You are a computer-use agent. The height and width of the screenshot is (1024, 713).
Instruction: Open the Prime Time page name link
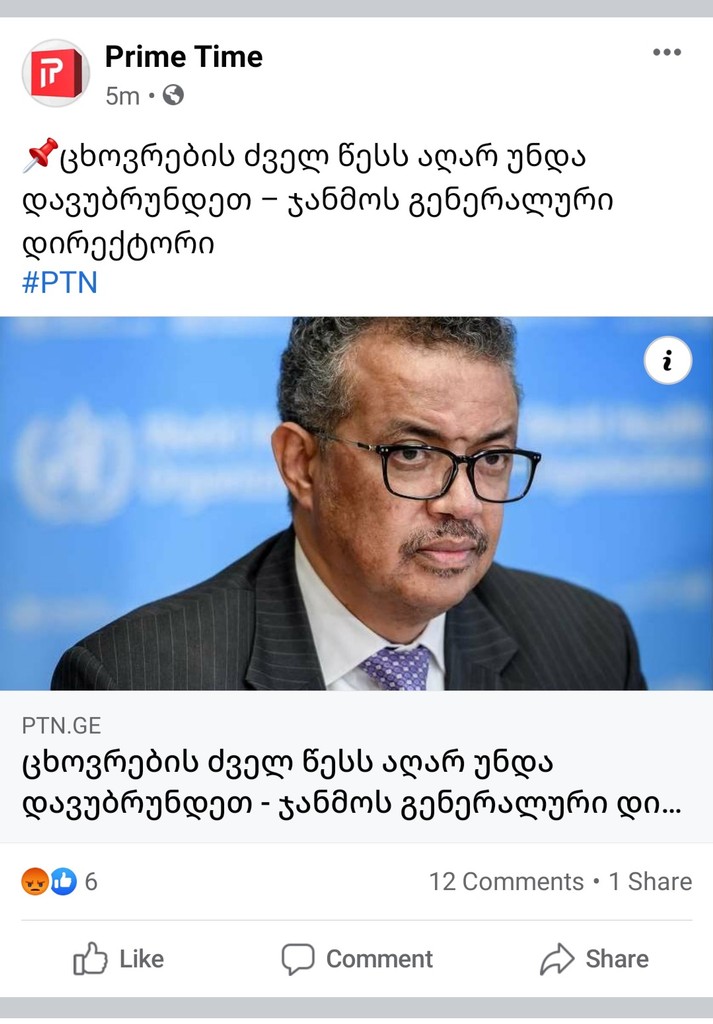(x=183, y=57)
